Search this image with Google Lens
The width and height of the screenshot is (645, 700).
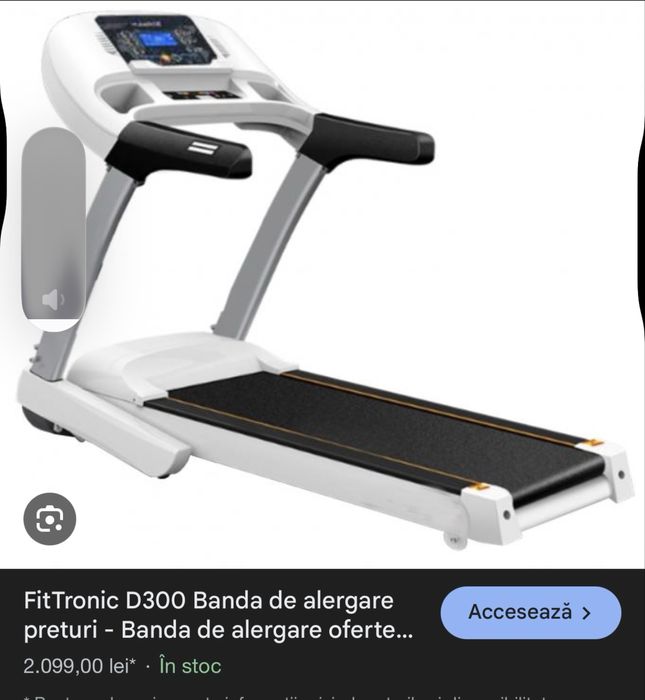click(50, 518)
